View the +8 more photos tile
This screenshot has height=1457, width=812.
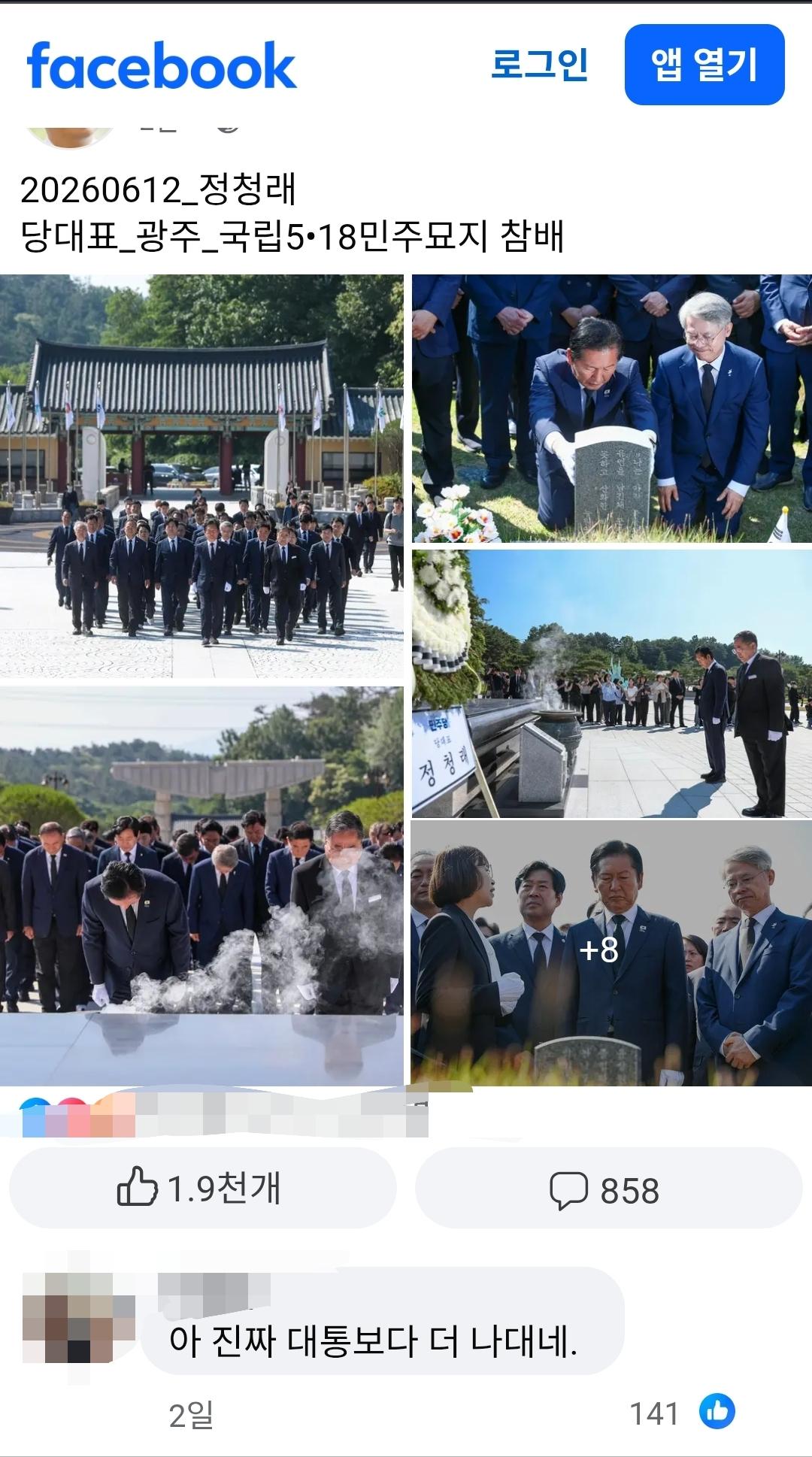pos(612,953)
